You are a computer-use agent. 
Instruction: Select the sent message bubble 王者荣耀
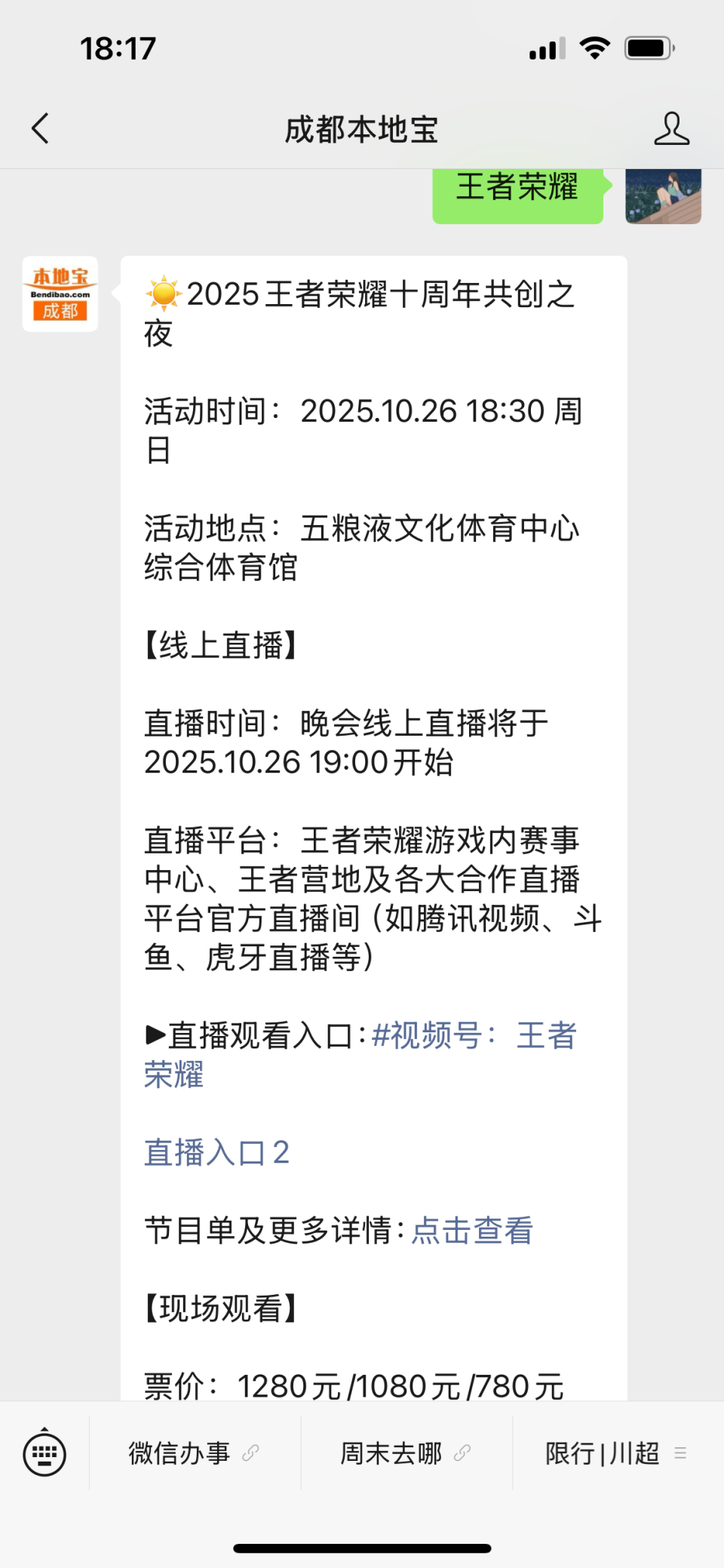click(517, 189)
